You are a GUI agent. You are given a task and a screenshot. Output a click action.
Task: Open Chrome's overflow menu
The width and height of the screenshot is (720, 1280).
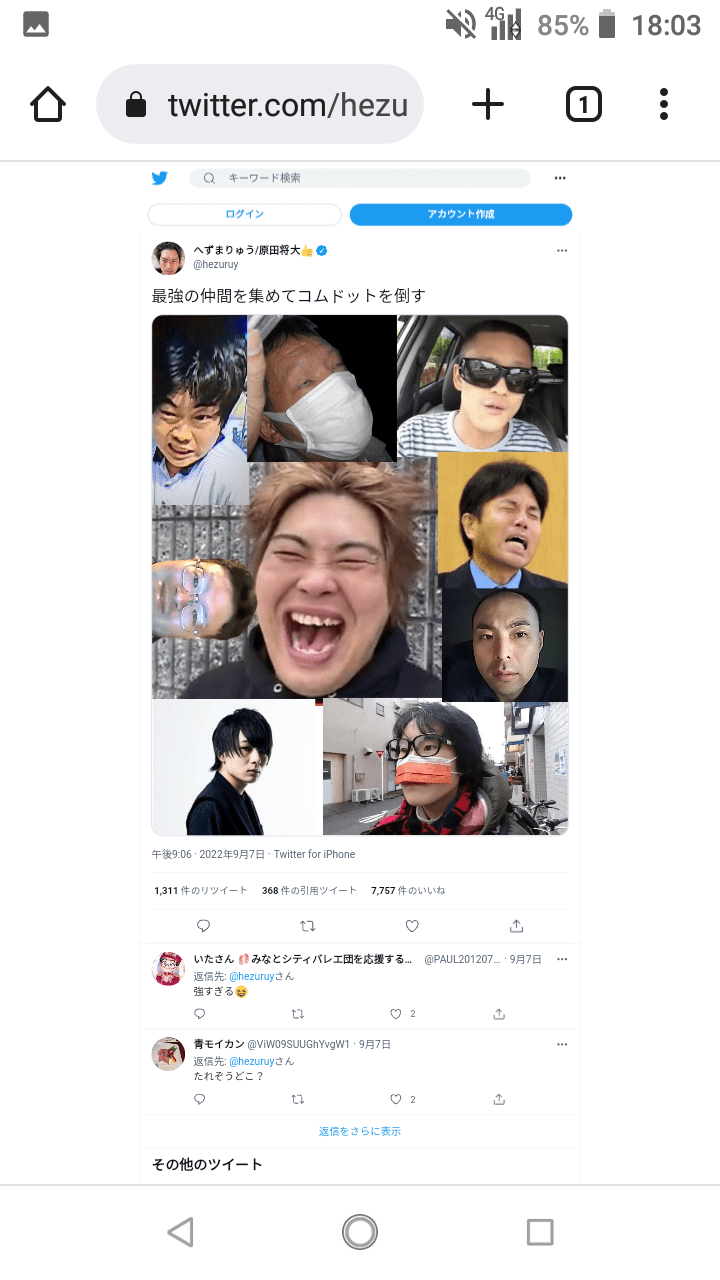[664, 104]
